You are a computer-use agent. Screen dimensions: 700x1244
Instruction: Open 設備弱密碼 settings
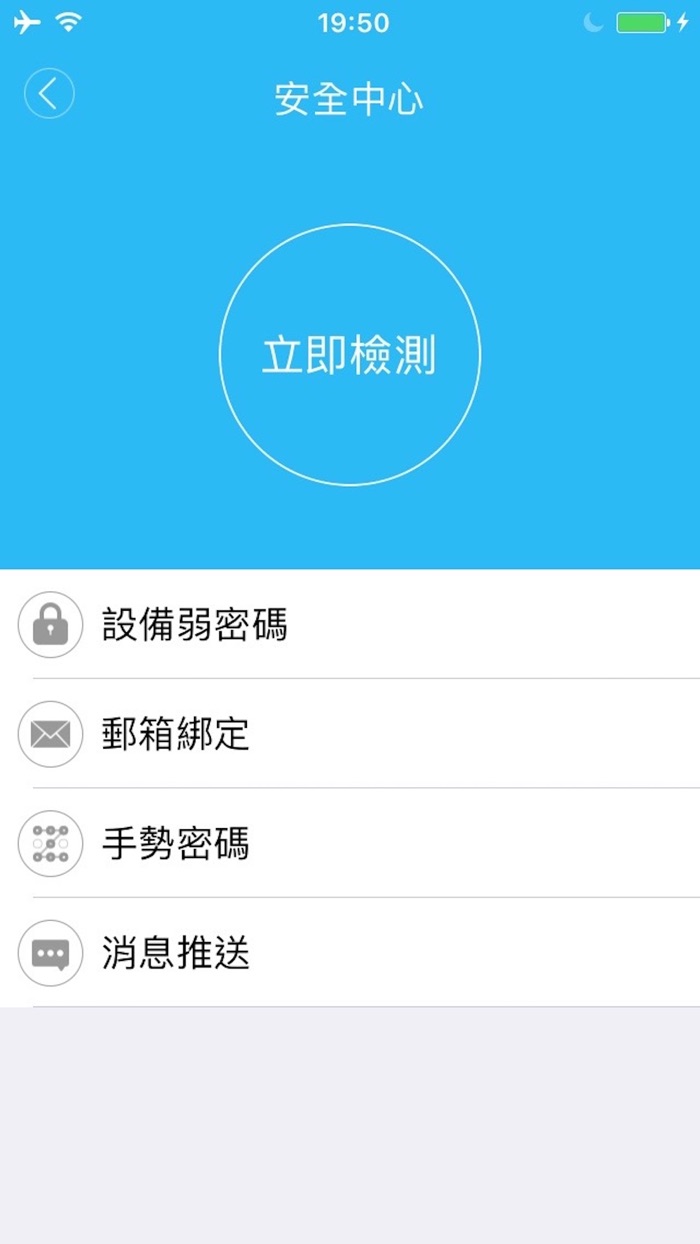click(x=350, y=625)
